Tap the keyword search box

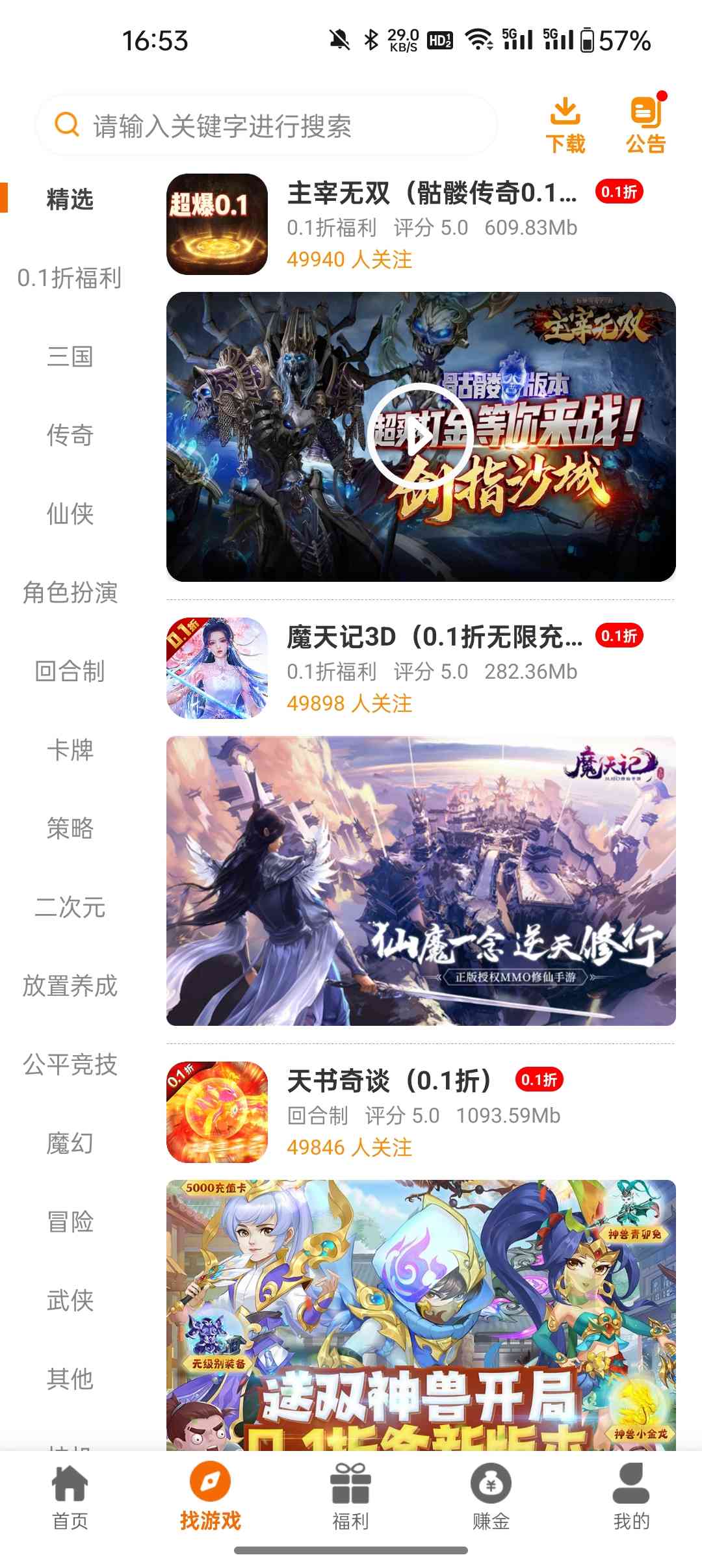[x=266, y=125]
